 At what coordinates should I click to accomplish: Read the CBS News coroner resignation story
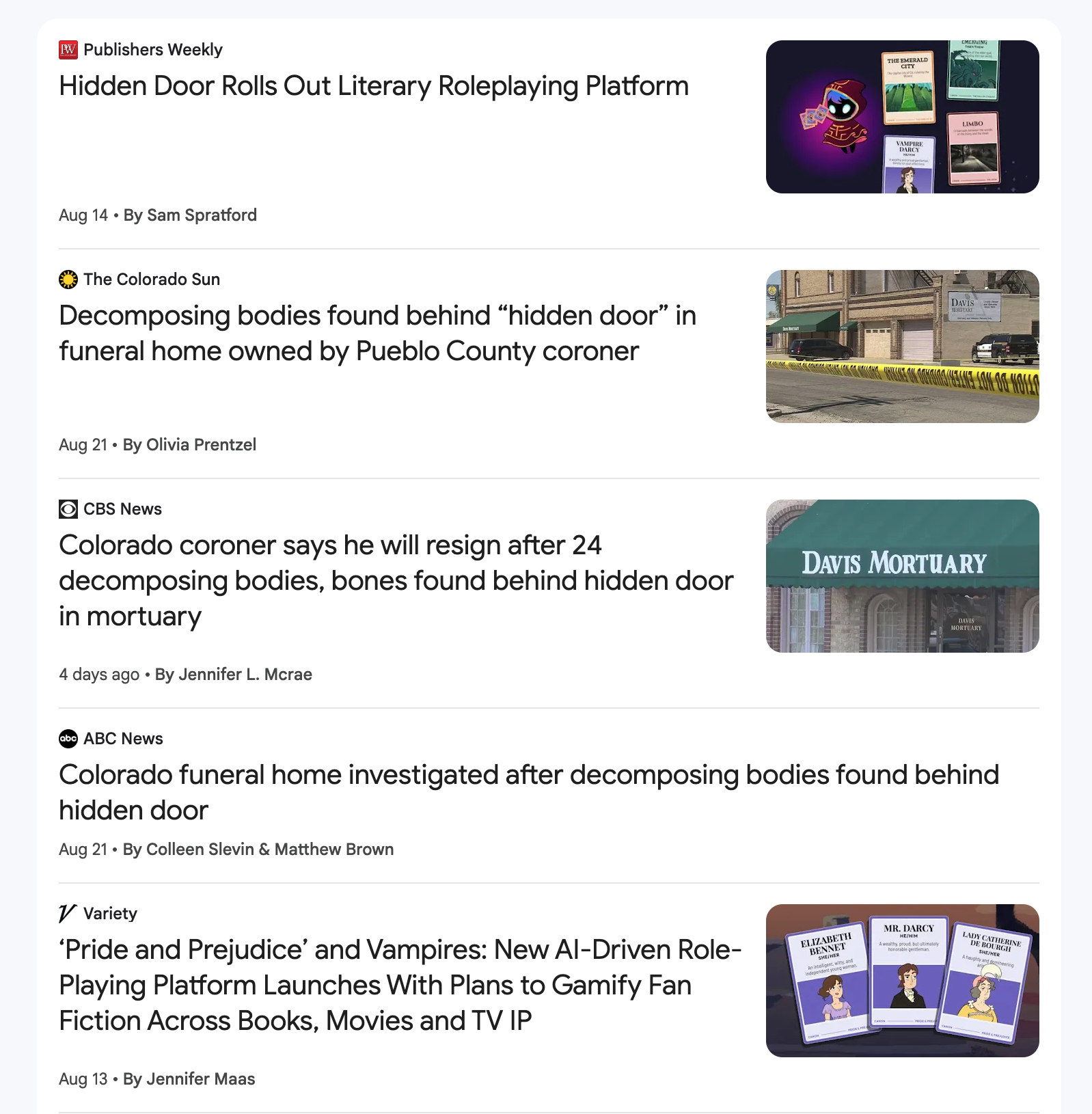click(395, 580)
